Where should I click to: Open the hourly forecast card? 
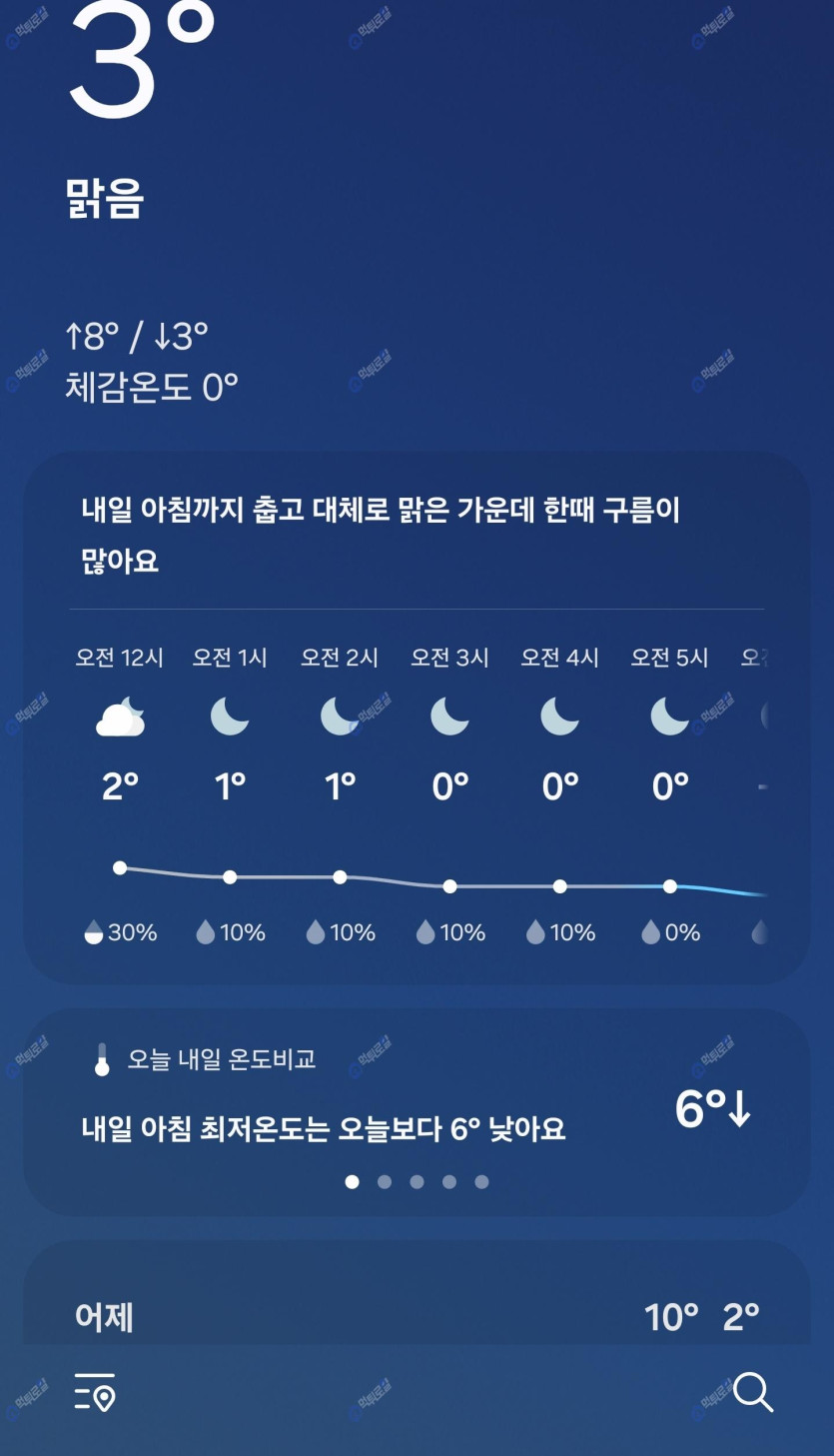click(x=416, y=789)
